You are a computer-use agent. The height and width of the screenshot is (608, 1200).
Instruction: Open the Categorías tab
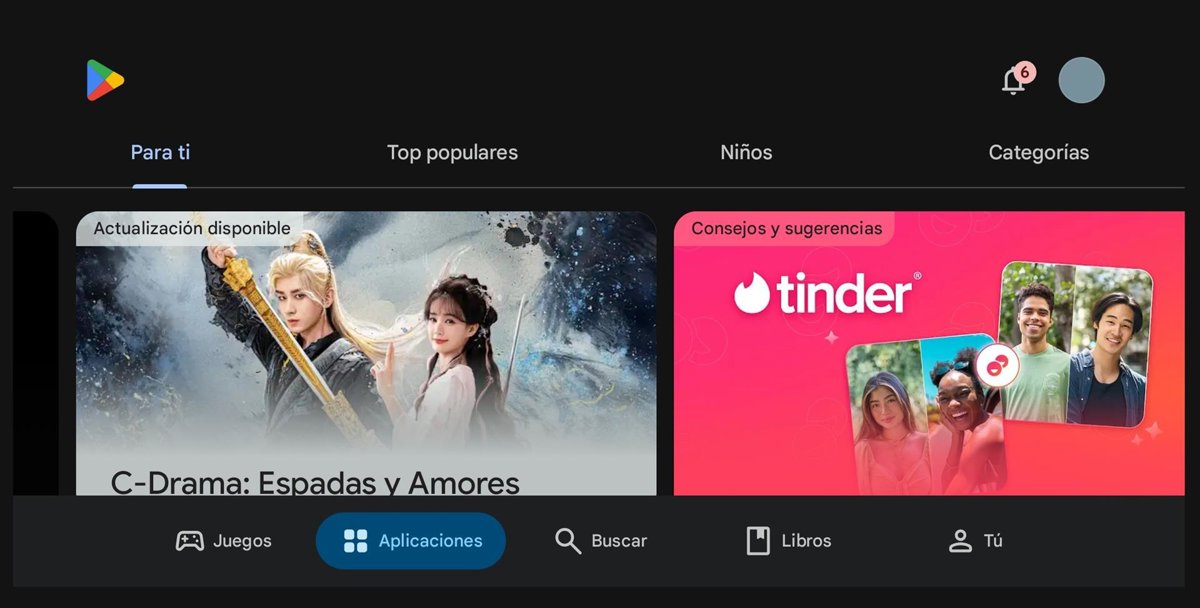coord(1038,153)
